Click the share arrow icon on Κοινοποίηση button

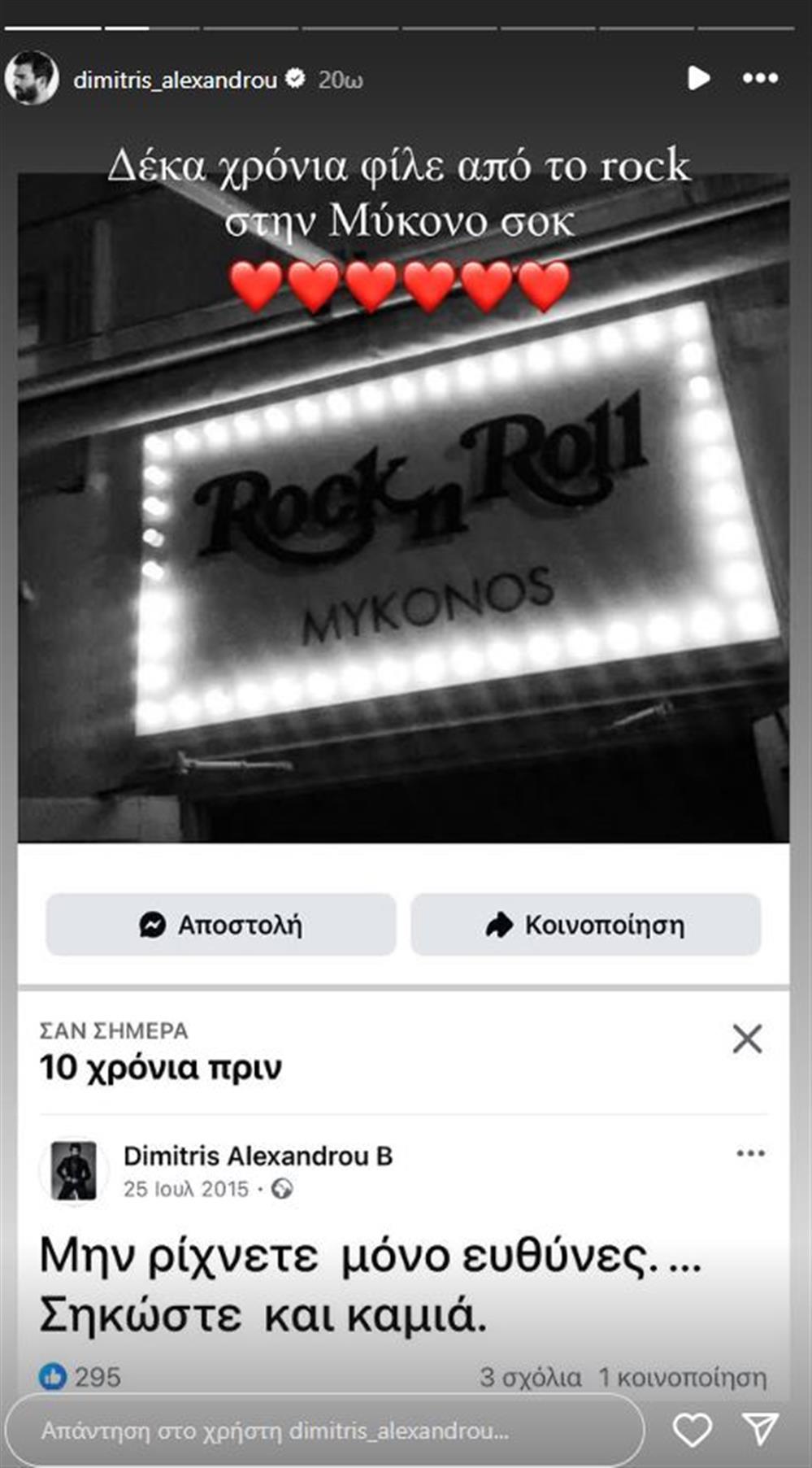coord(499,923)
